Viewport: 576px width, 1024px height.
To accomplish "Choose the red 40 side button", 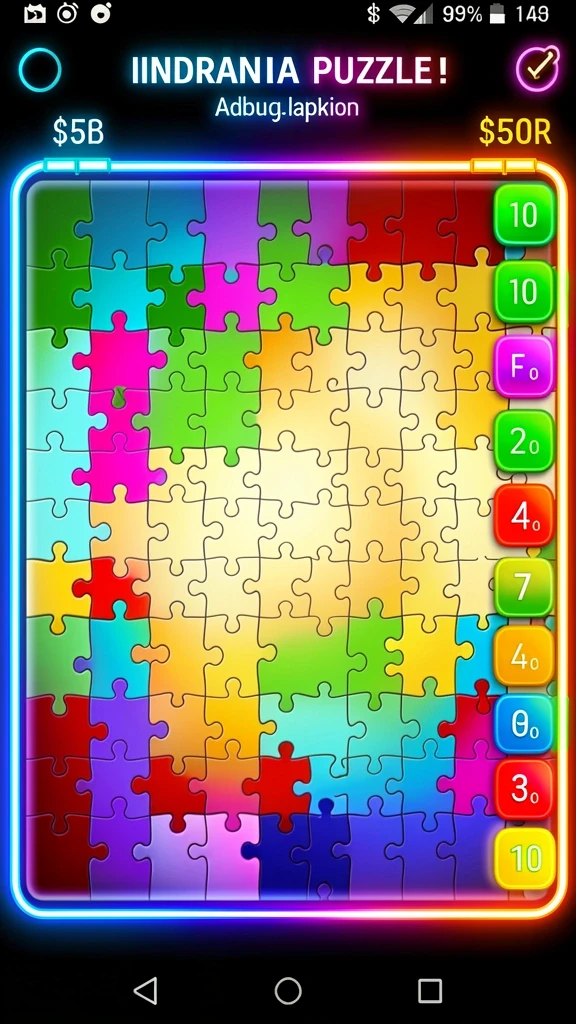I will point(524,516).
